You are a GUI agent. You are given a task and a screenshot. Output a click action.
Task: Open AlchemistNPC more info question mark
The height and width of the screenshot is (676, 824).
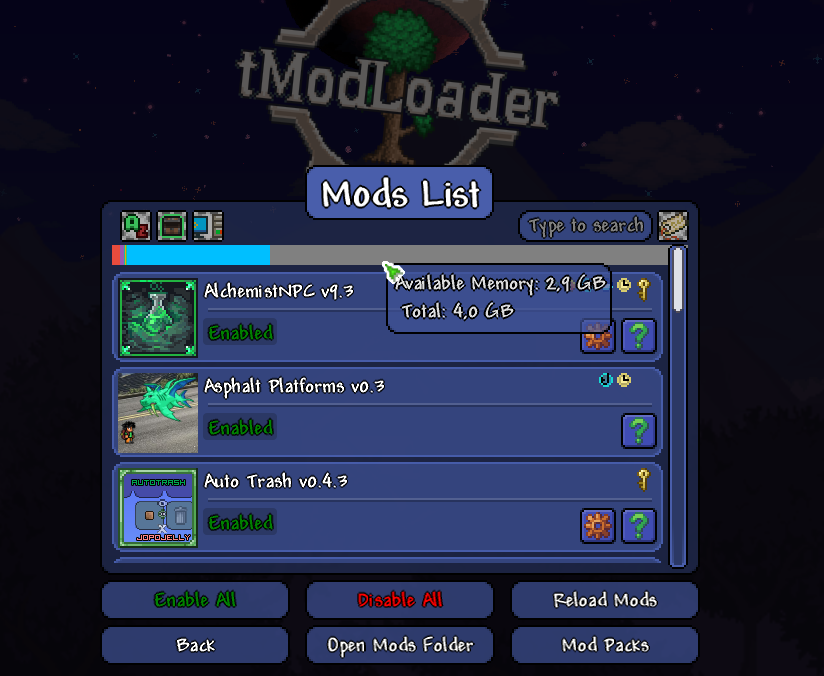639,336
